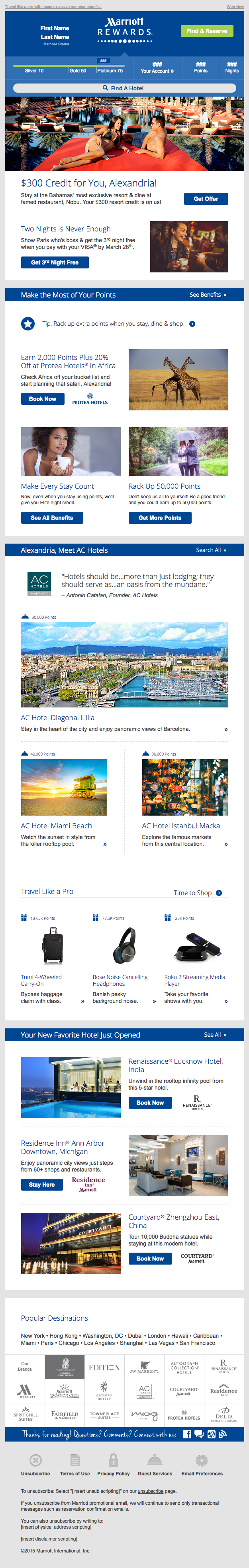Select Get 3rd Night Free button
Viewport: 249px width, 1568px height.
[55, 262]
